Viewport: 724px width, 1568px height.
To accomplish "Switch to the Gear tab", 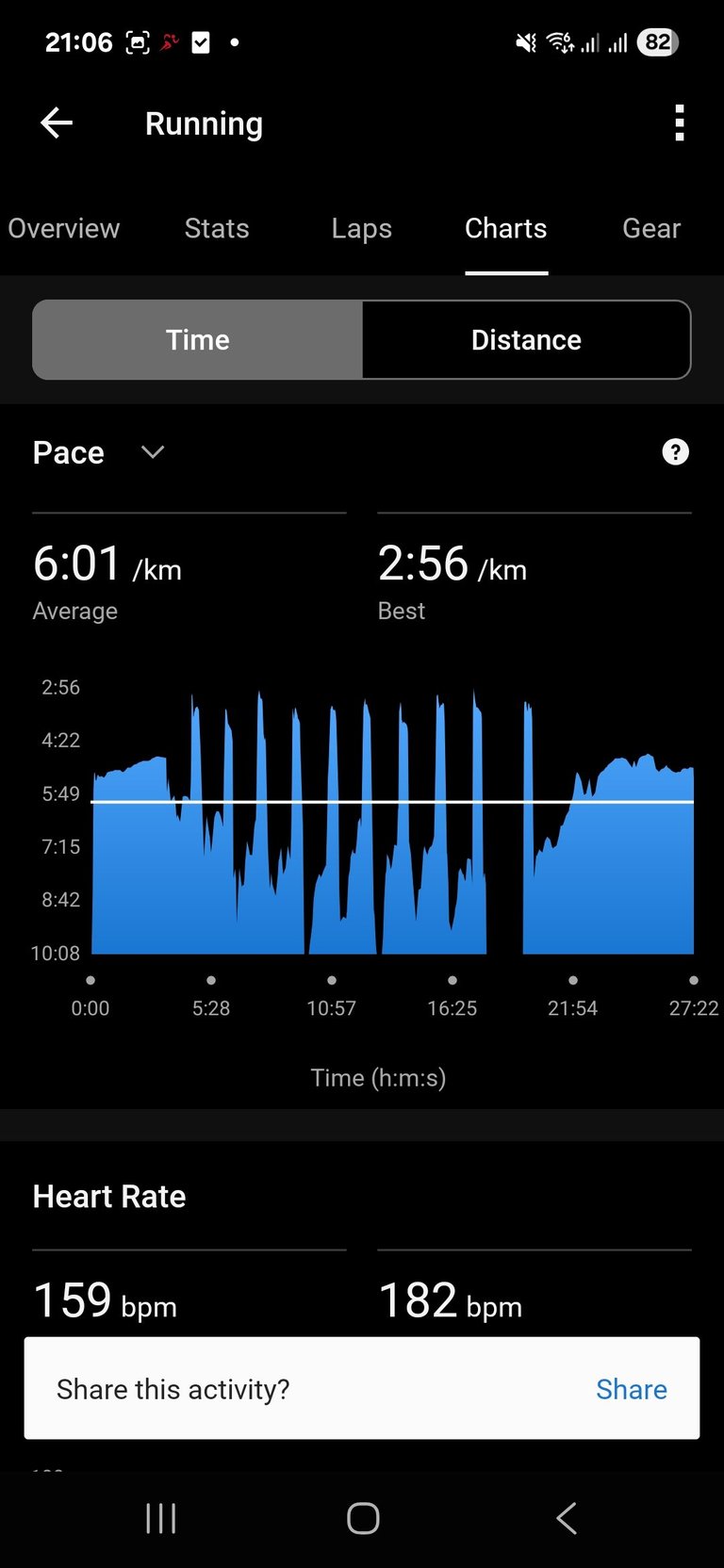I will click(651, 228).
